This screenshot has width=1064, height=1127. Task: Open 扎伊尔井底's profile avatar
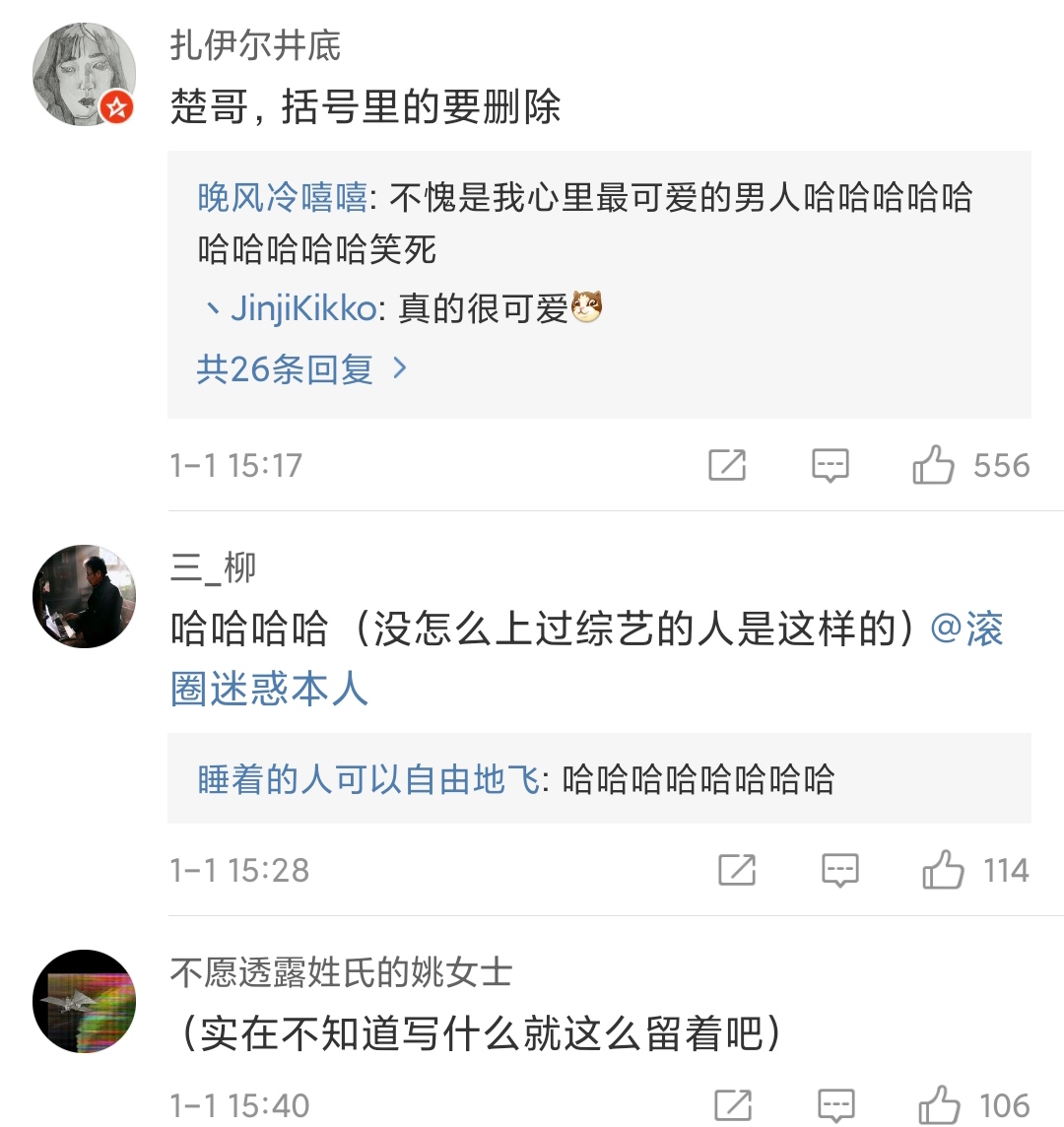[84, 75]
